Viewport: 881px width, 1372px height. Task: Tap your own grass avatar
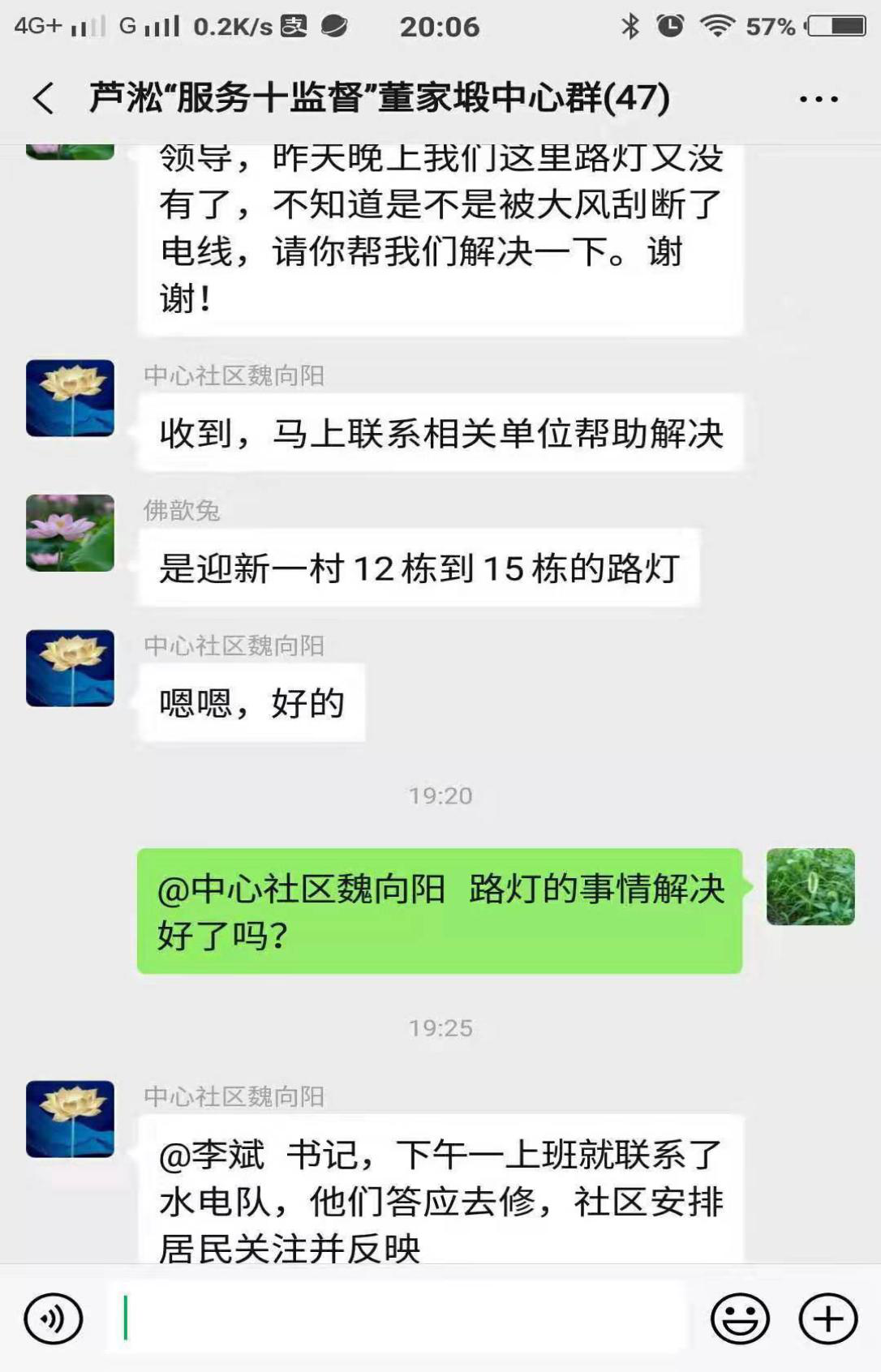(x=810, y=886)
